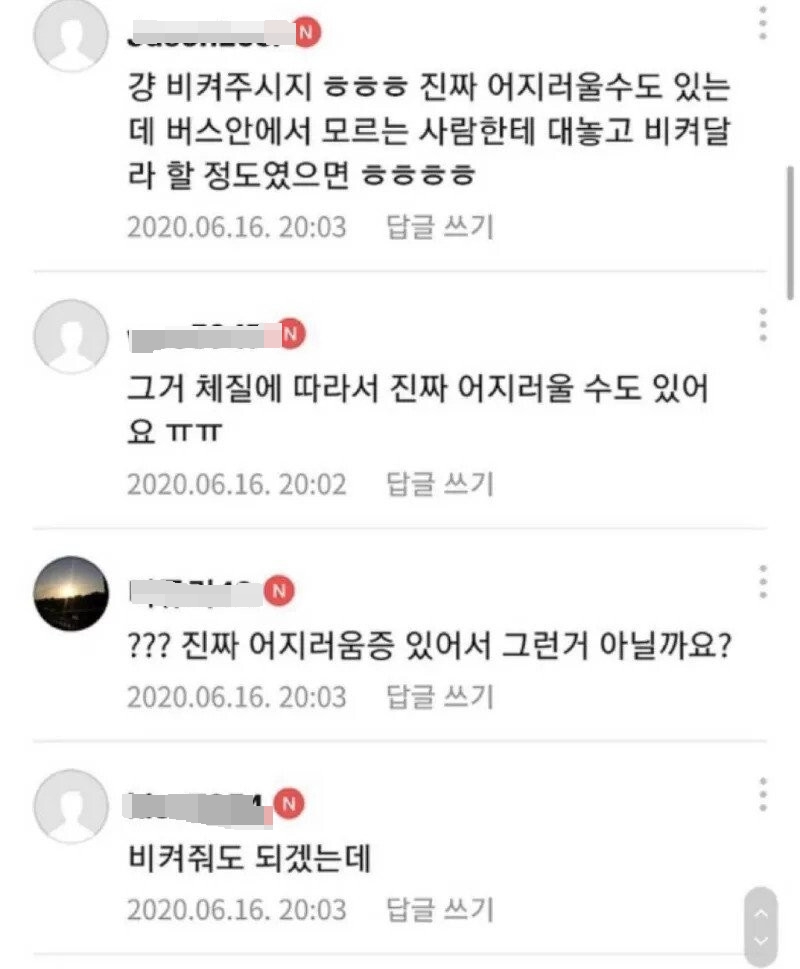Reply to the comment starting with 걍 비켜주시지
The image size is (800, 969).
pos(440,226)
